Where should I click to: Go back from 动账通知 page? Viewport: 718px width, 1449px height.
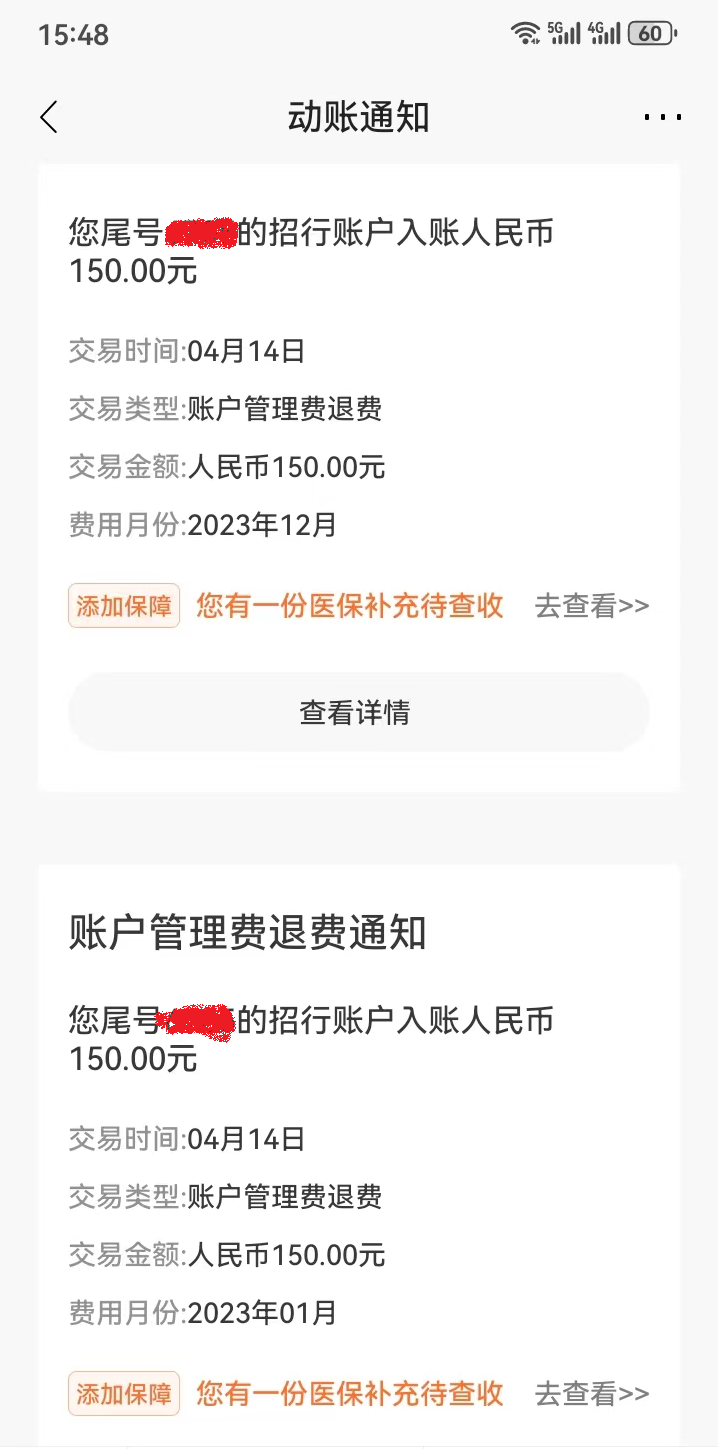tap(49, 118)
